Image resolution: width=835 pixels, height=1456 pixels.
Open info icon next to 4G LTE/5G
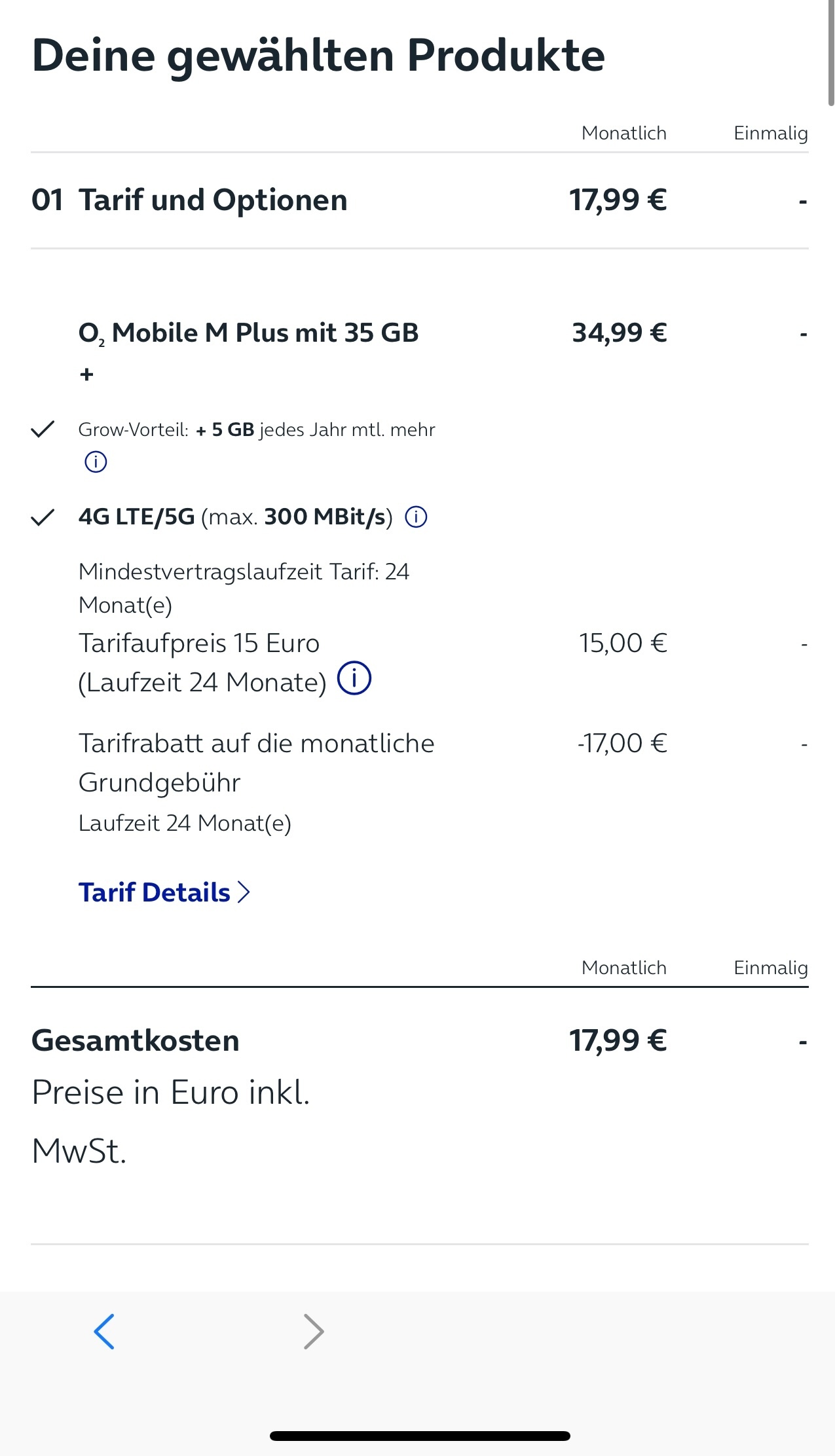pyautogui.click(x=417, y=517)
